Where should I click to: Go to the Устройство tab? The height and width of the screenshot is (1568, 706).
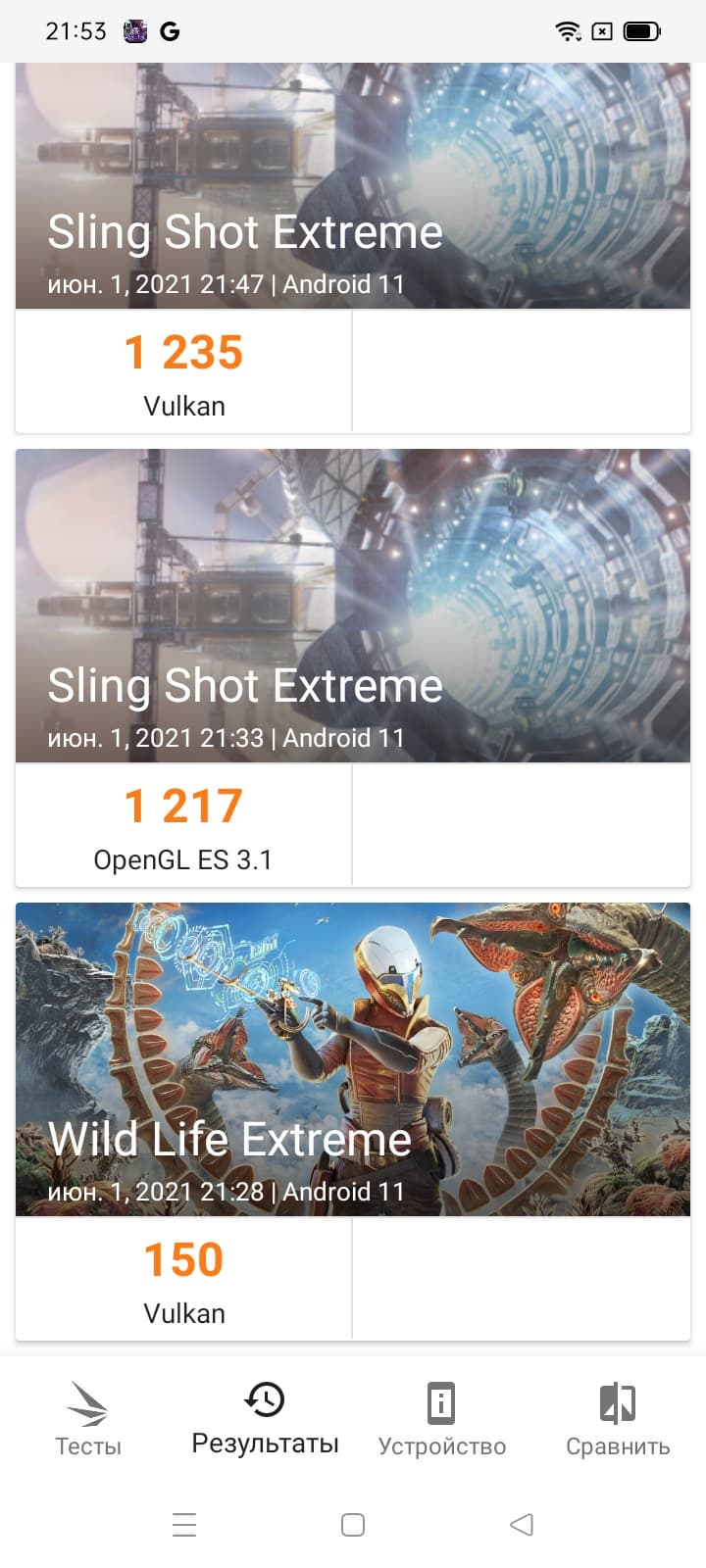pos(441,1419)
